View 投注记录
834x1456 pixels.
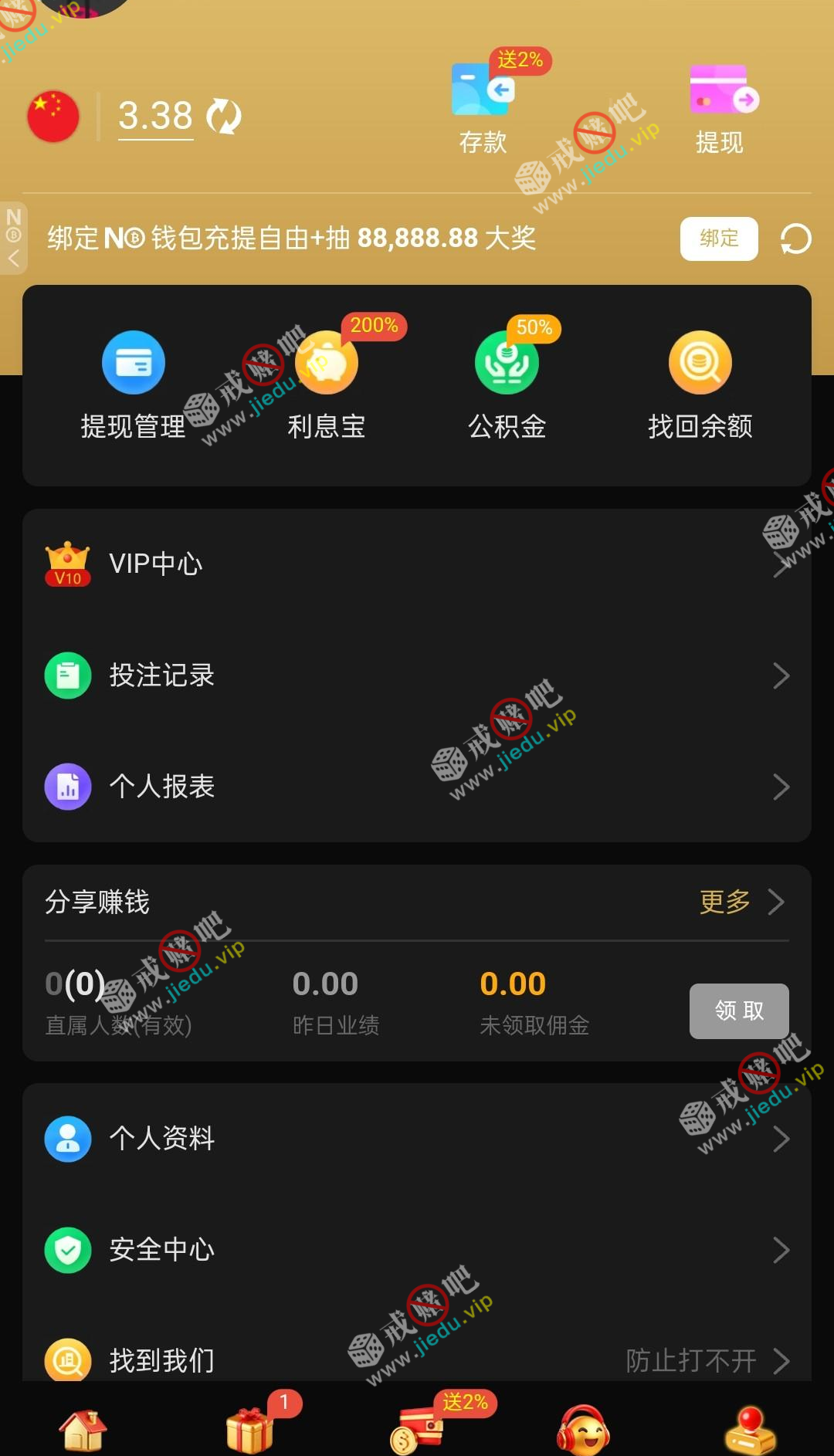[417, 676]
